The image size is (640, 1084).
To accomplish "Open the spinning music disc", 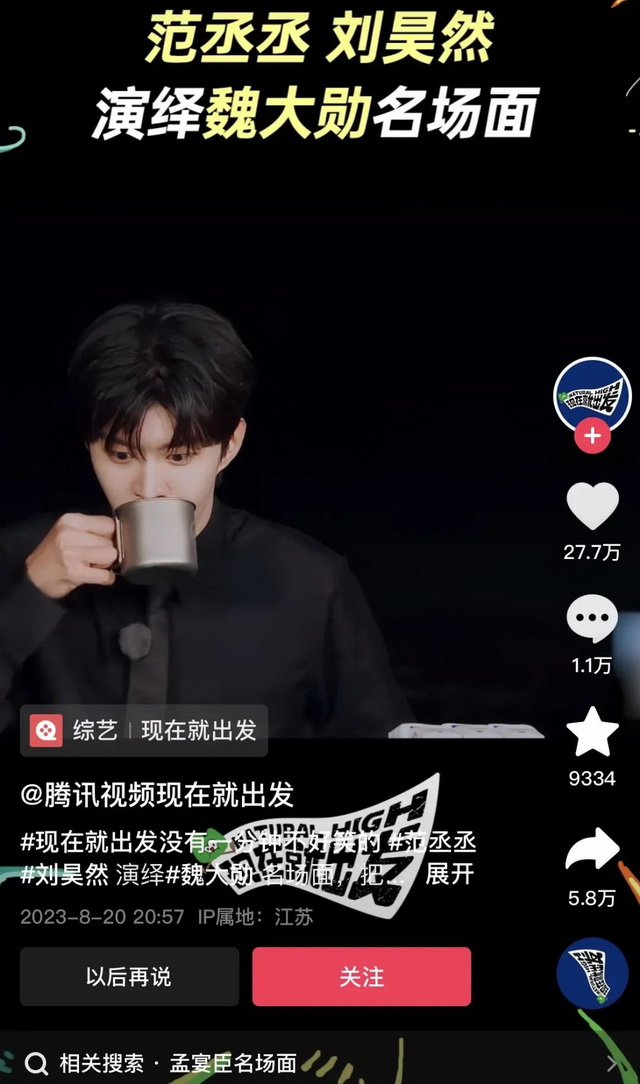I will pos(592,972).
